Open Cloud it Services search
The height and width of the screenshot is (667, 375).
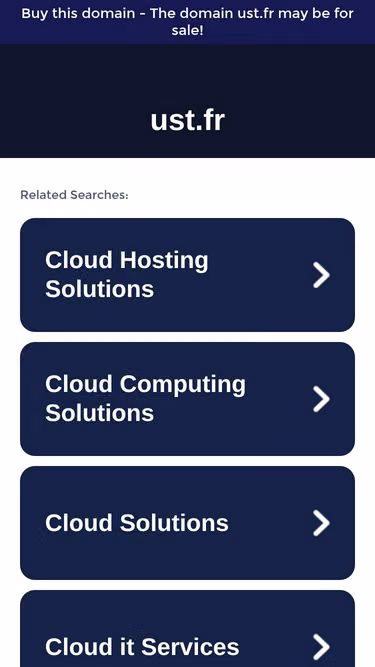188,629
